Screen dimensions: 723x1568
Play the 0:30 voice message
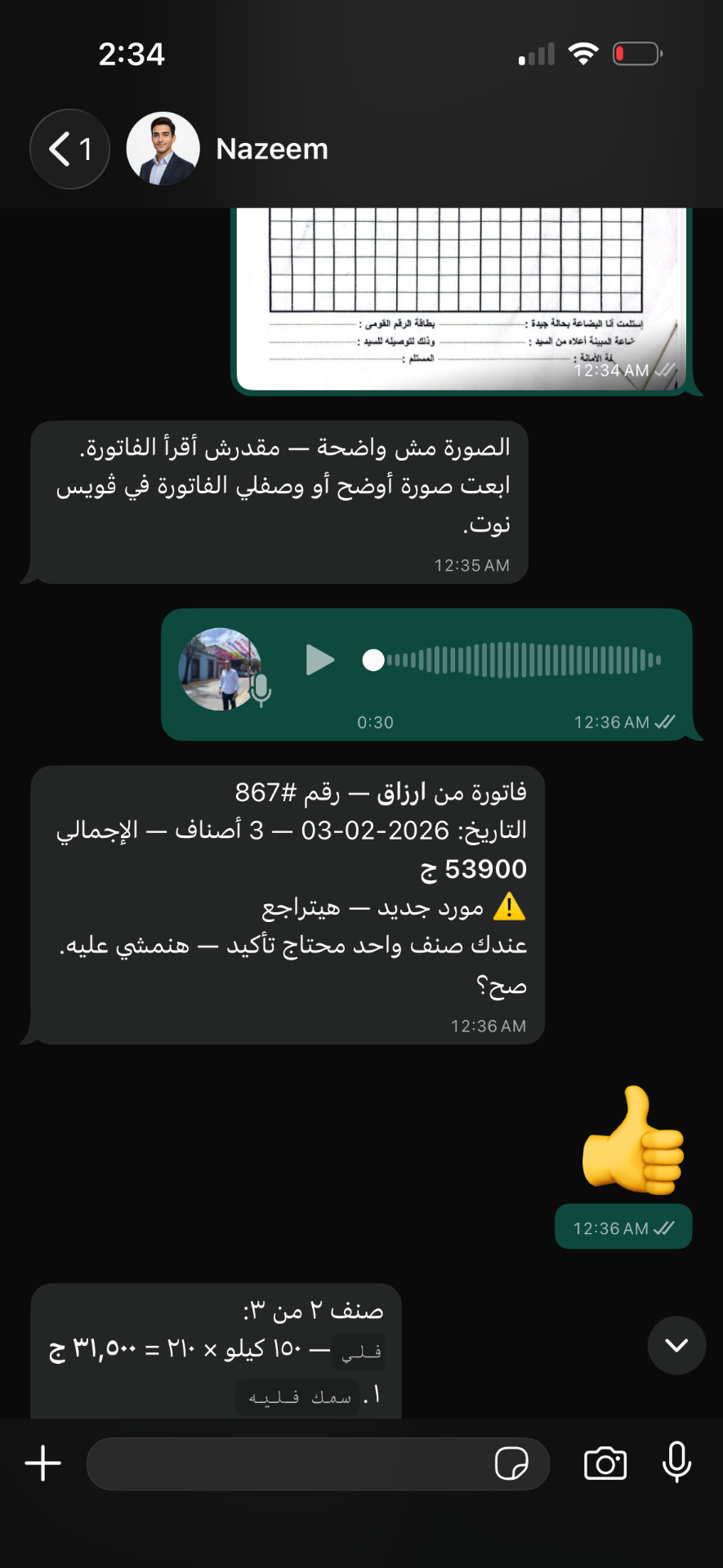click(319, 660)
